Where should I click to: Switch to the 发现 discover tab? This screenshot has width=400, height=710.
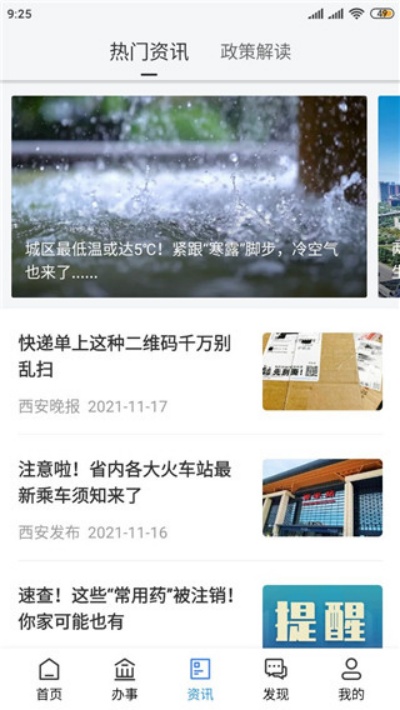(275, 679)
